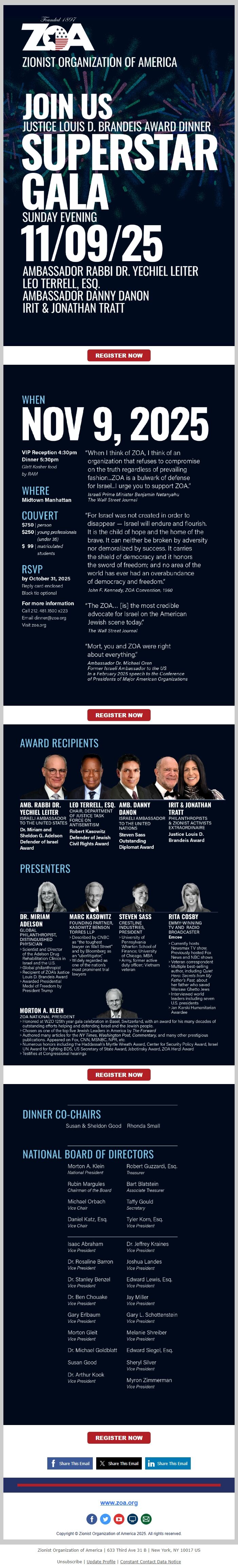Viewport: 238px width, 1568px height.
Task: Open Constant Contact Data Notice
Action: tap(150, 1561)
